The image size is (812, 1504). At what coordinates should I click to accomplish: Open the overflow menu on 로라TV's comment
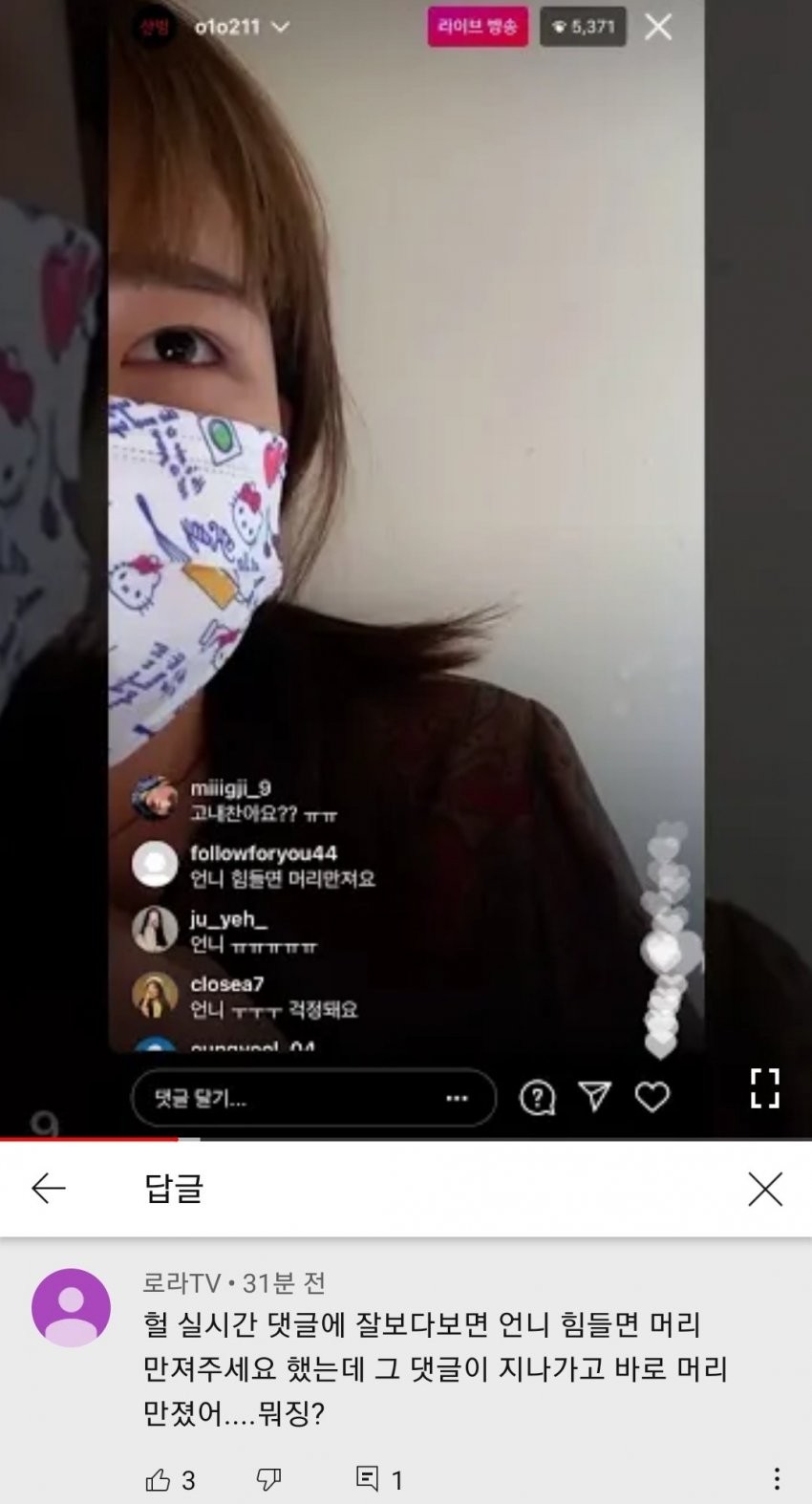click(x=777, y=1478)
